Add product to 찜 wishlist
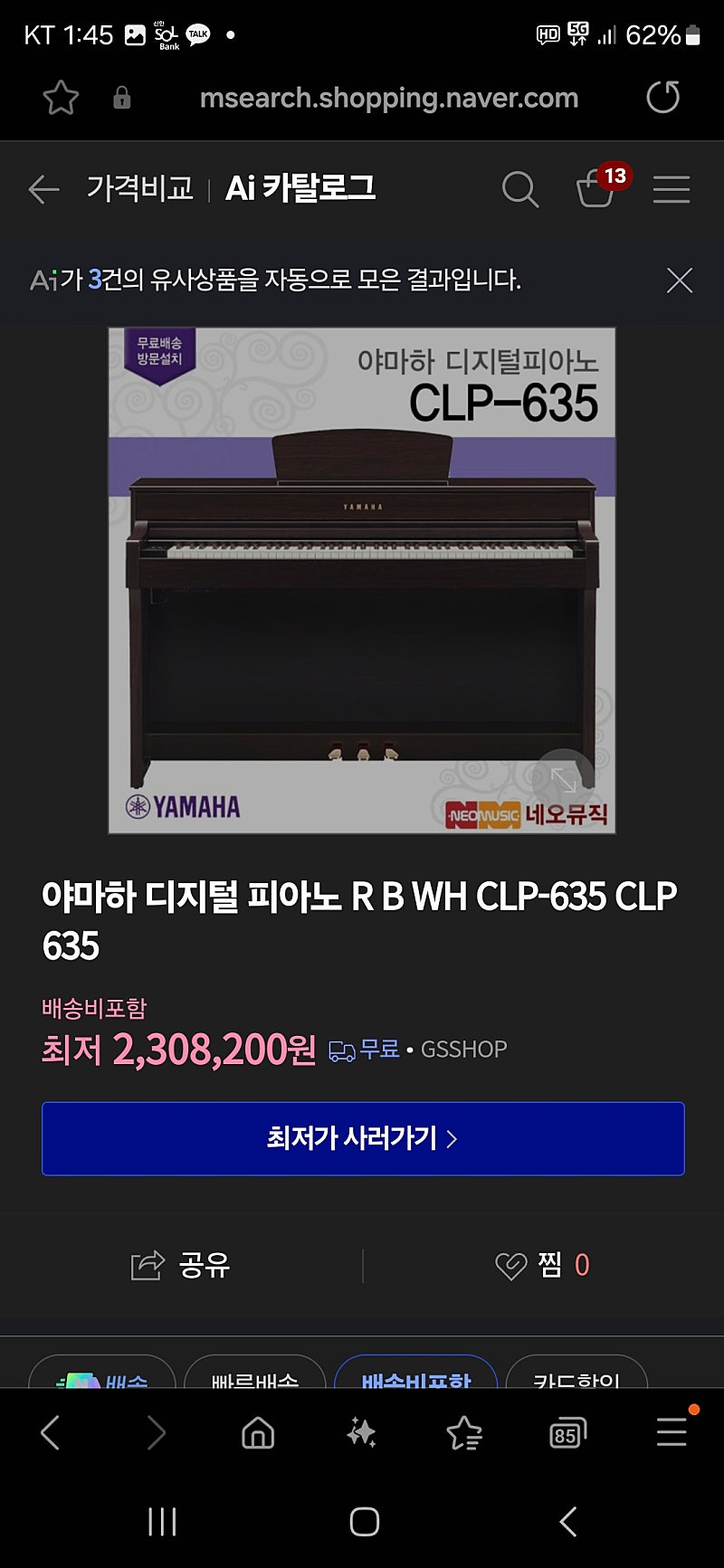 point(543,1265)
